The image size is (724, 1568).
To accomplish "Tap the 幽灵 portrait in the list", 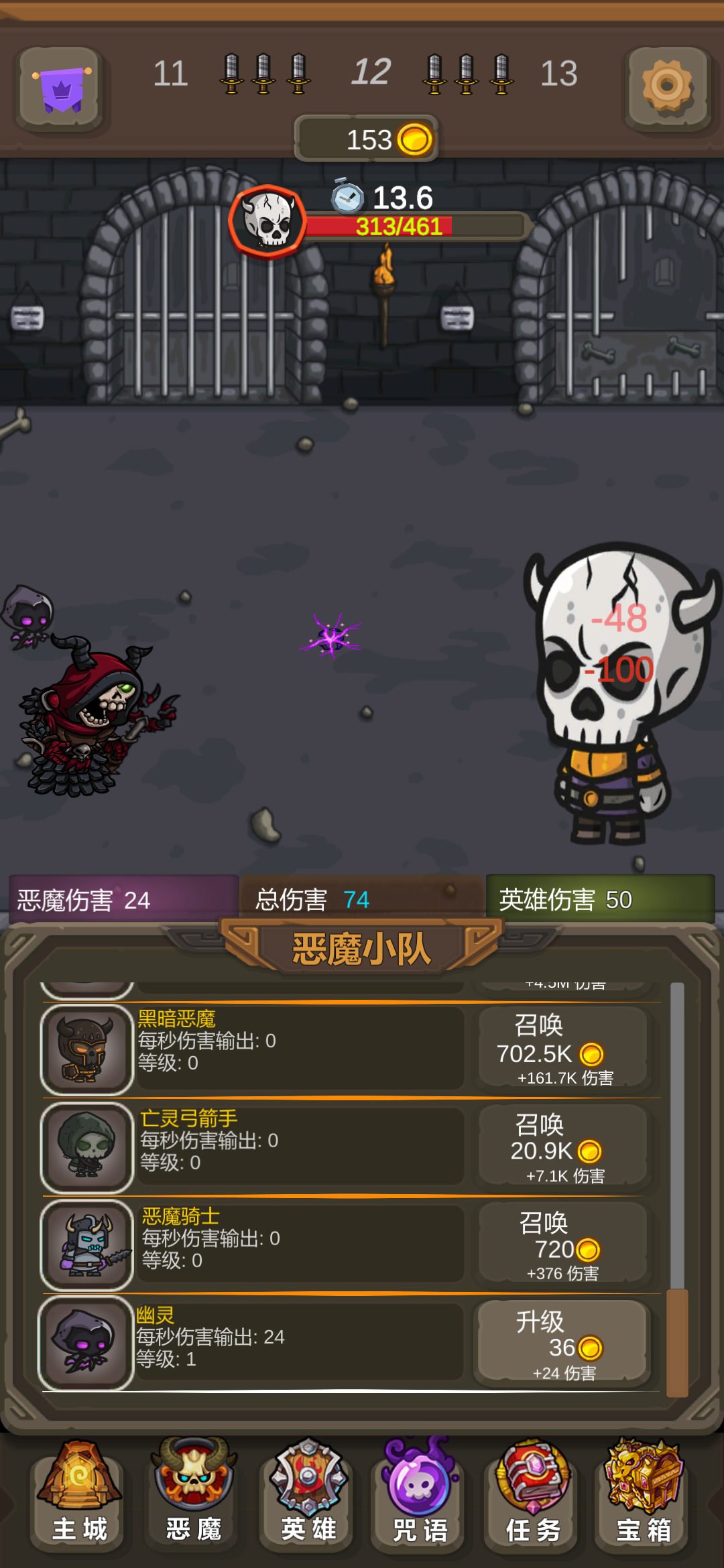I will point(86,1344).
